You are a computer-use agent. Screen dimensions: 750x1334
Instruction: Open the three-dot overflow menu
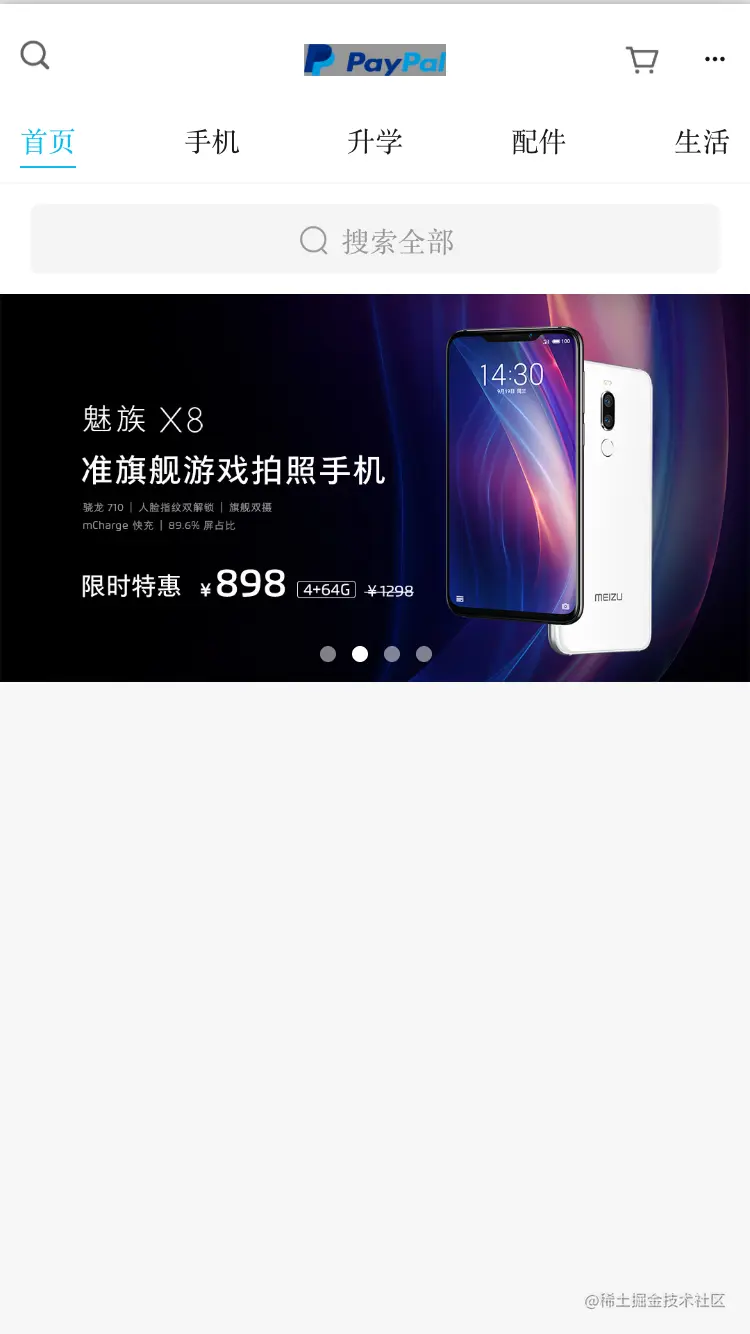714,60
